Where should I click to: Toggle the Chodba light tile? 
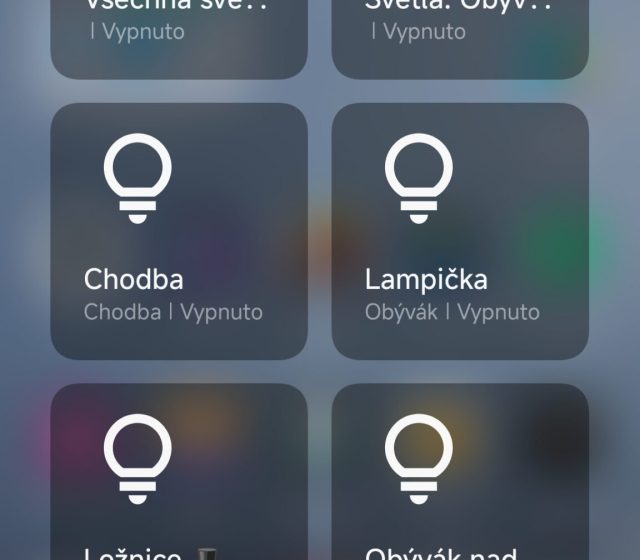pyautogui.click(x=179, y=231)
